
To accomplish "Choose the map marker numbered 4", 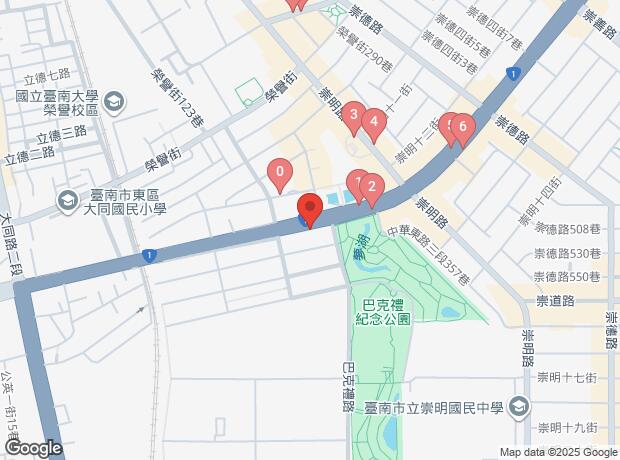I will [x=374, y=124].
